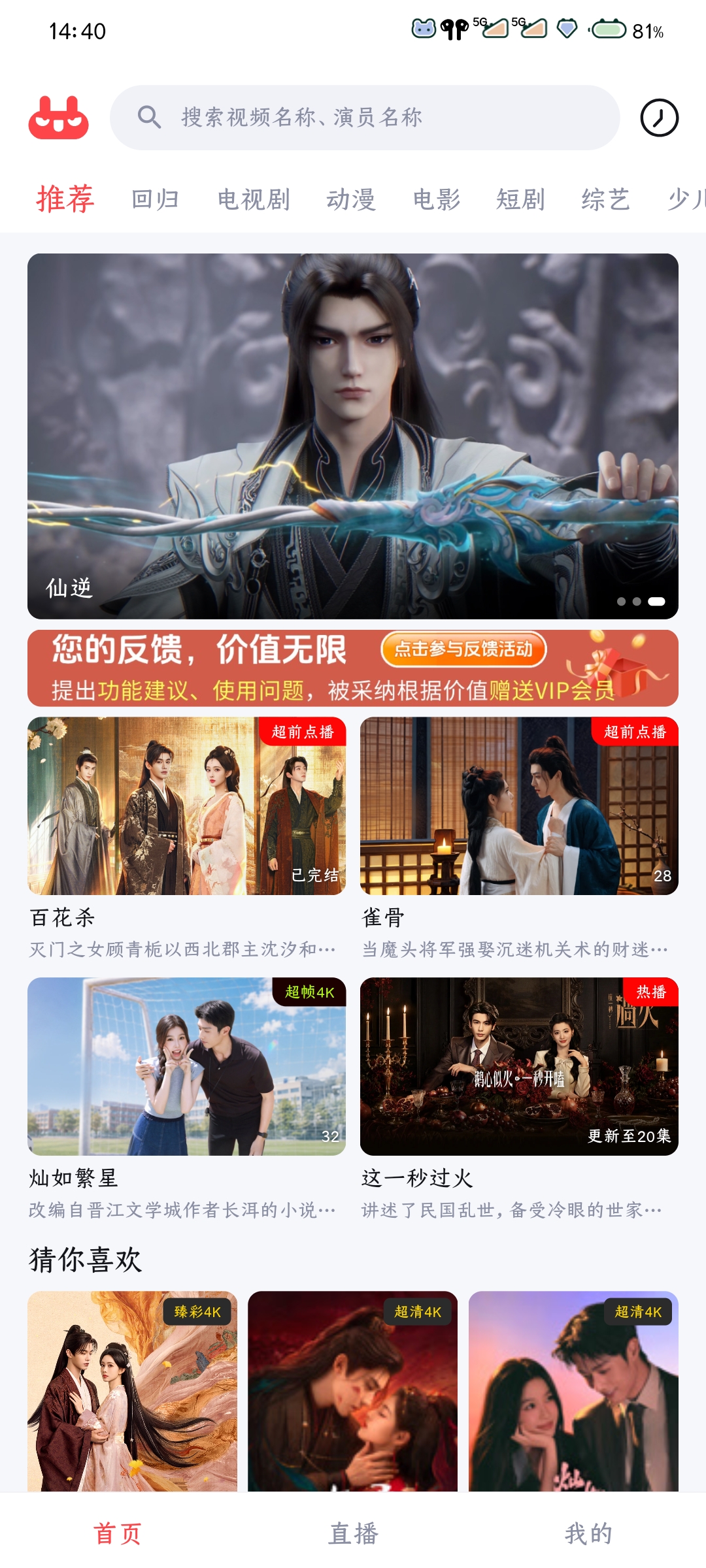Screen dimensions: 706x1568
Task: Tap the video and actor search field
Action: click(x=365, y=118)
